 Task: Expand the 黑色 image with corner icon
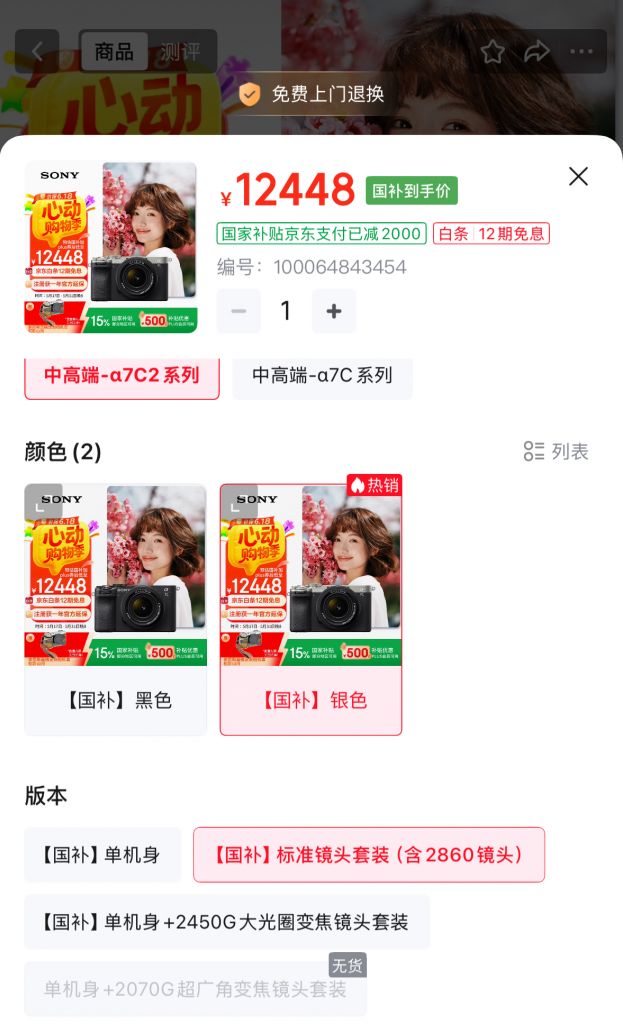42,503
